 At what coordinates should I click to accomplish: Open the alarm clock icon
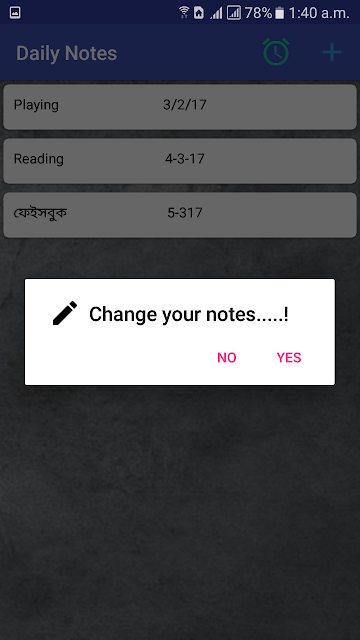click(276, 52)
